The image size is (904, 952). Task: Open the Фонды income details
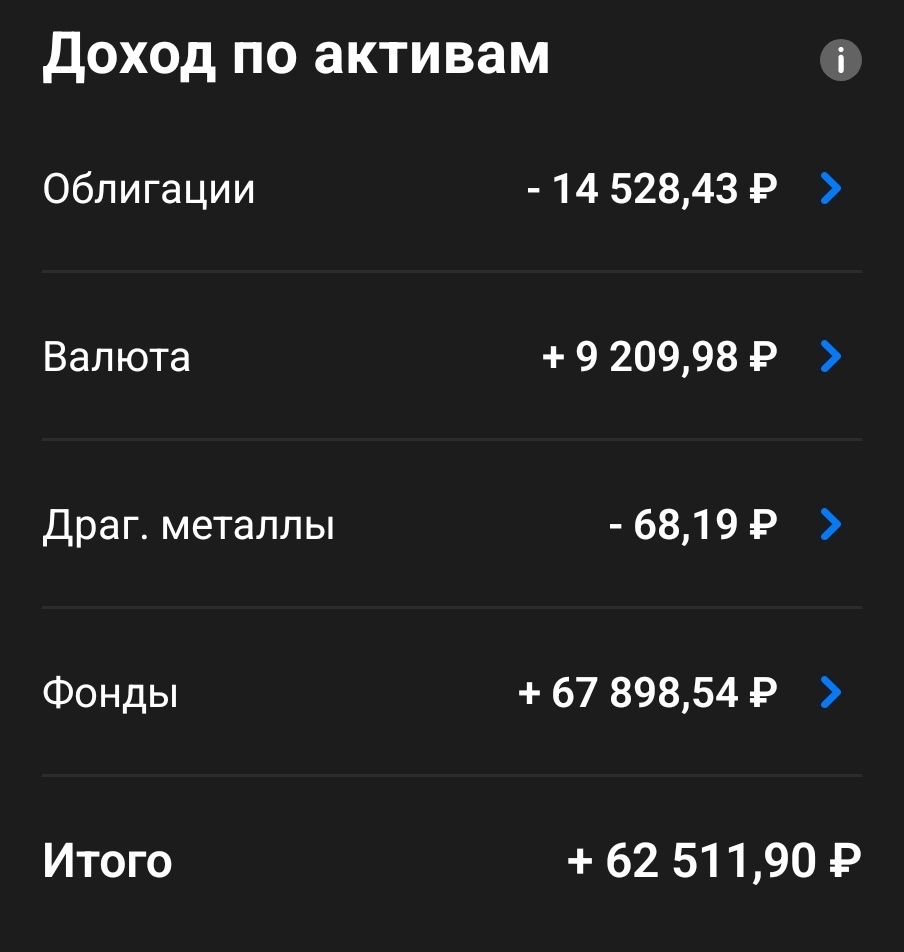click(830, 692)
